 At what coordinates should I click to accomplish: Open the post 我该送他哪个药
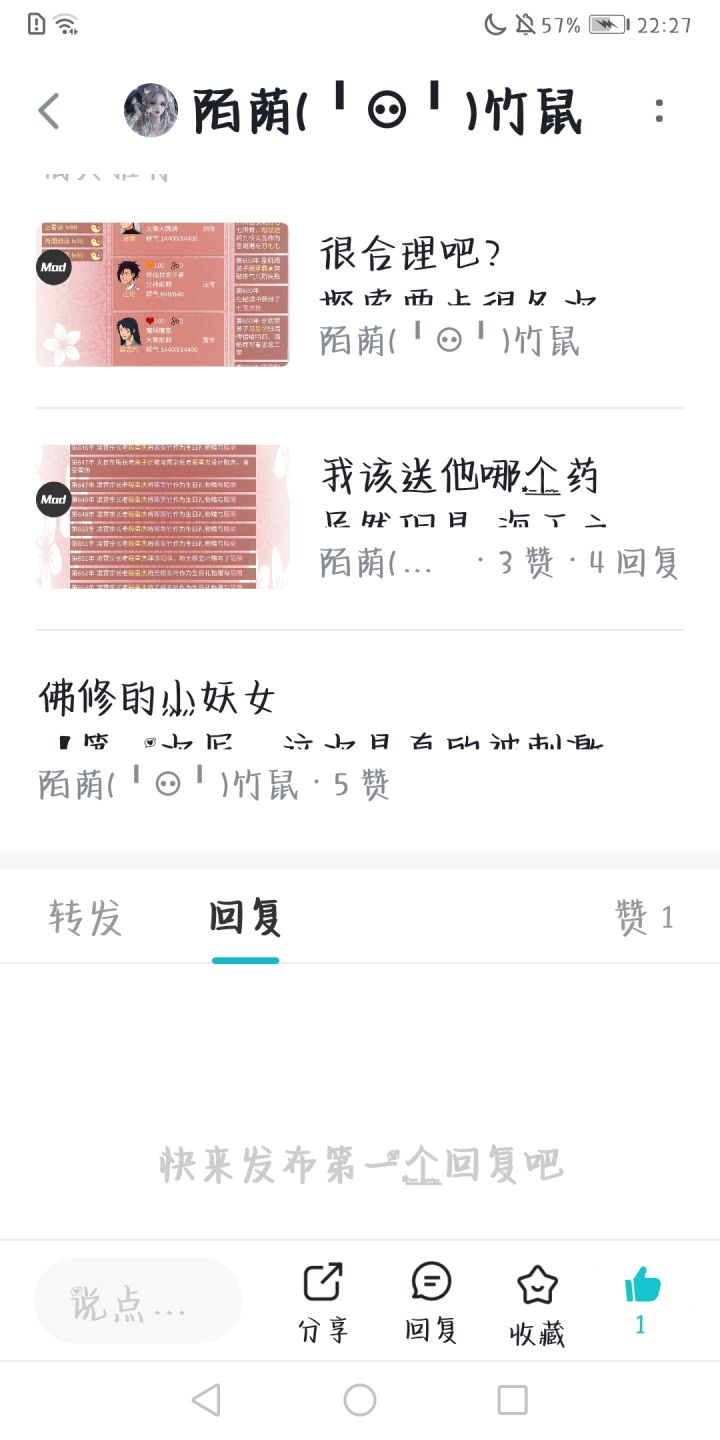(360, 518)
